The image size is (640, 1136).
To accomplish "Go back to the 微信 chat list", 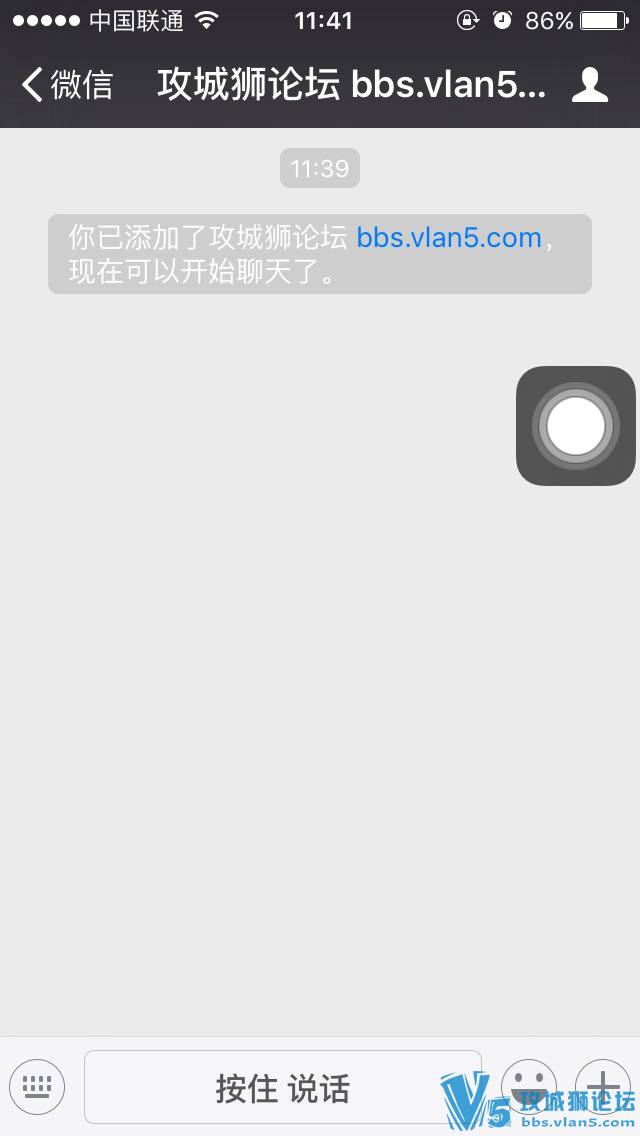I will tap(66, 85).
